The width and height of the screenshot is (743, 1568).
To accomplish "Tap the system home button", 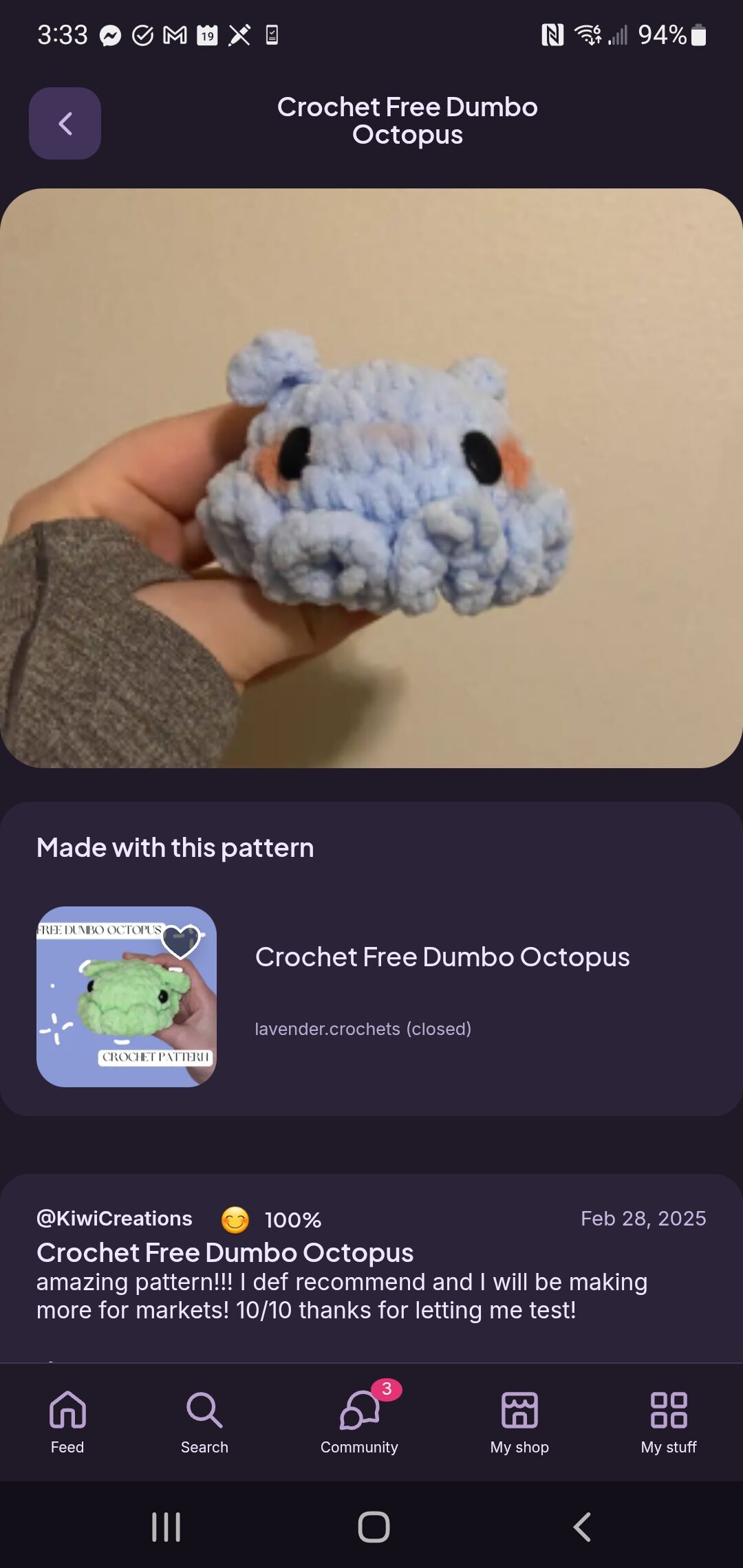I will tap(374, 1527).
